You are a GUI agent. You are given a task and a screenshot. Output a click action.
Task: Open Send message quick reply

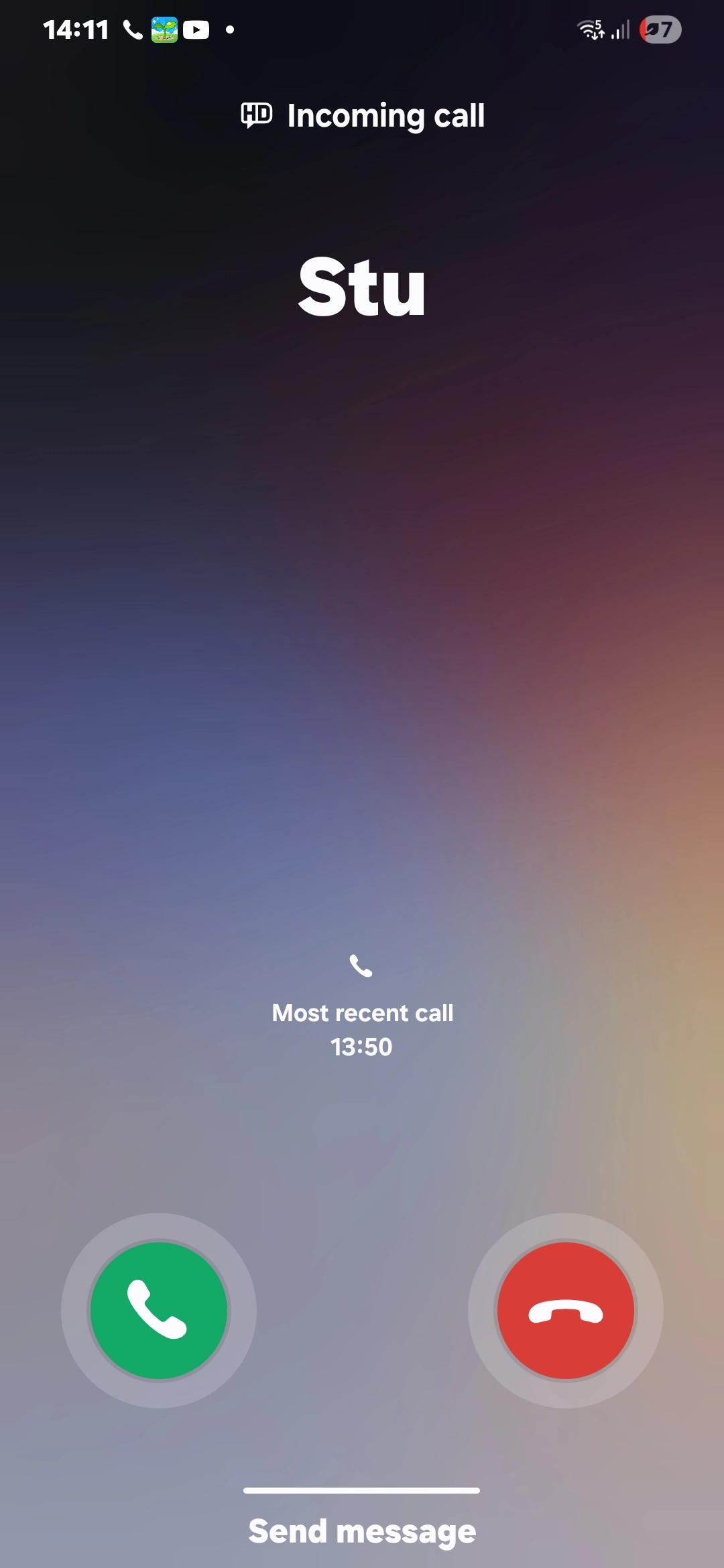point(362,1532)
